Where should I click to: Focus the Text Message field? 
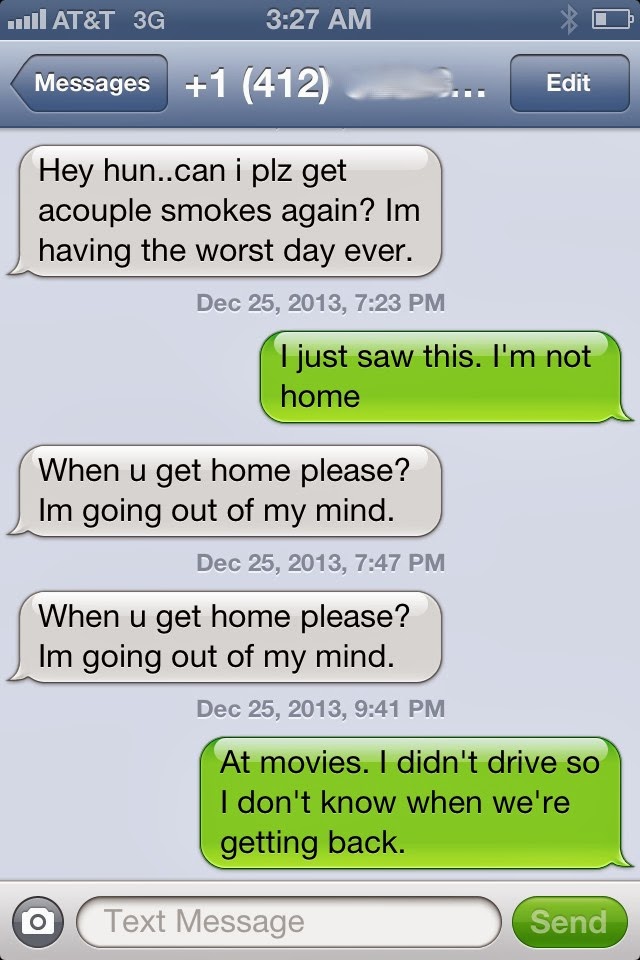tap(288, 921)
